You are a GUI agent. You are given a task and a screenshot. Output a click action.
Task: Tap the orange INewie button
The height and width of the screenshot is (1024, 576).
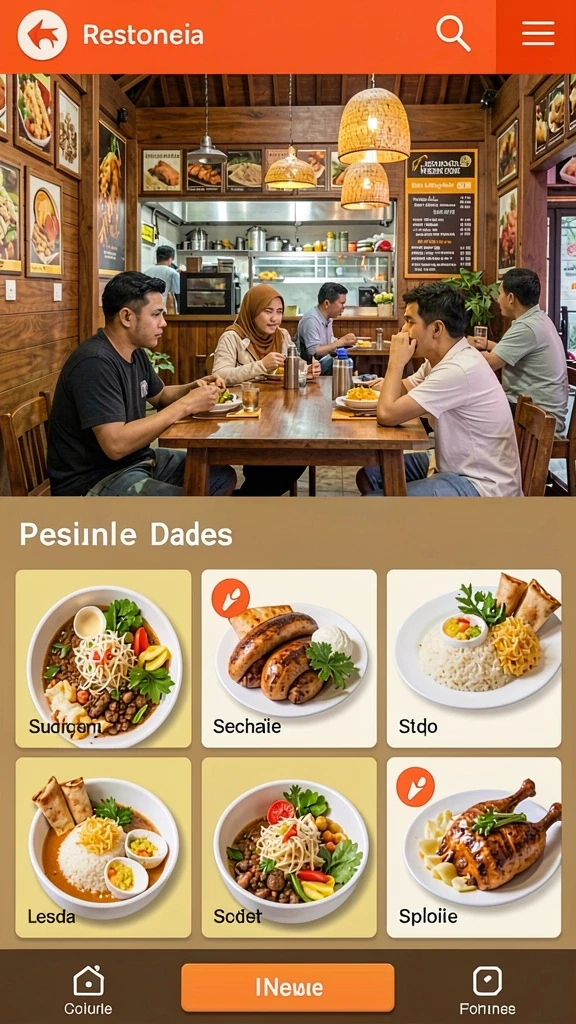tap(288, 987)
